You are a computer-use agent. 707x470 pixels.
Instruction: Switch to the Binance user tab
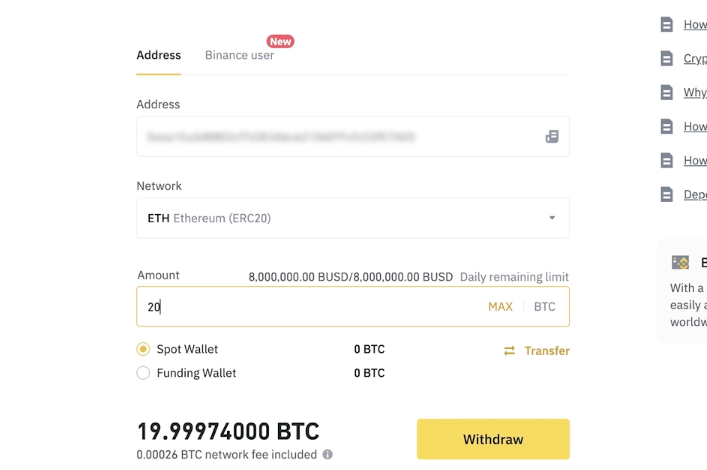(x=239, y=55)
